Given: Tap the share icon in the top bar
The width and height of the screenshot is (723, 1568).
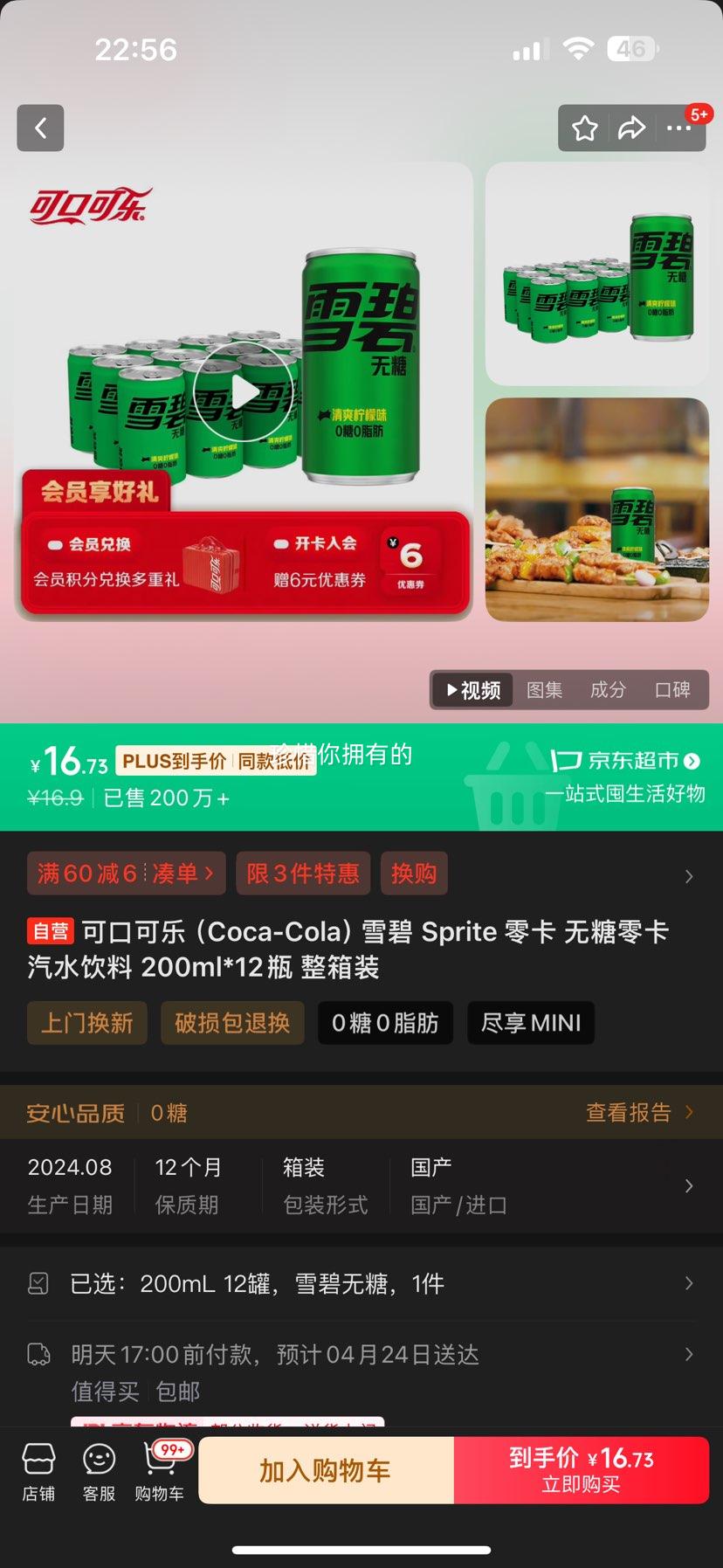Looking at the screenshot, I should [x=630, y=128].
